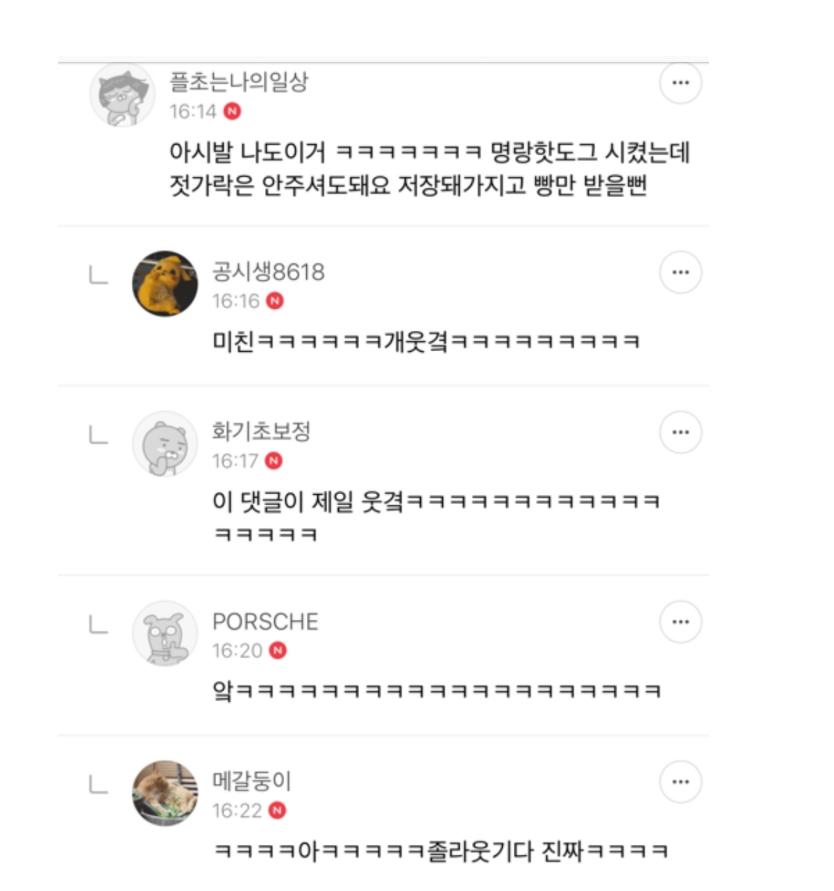Open more options on 메갈둥이's reply

(x=680, y=782)
